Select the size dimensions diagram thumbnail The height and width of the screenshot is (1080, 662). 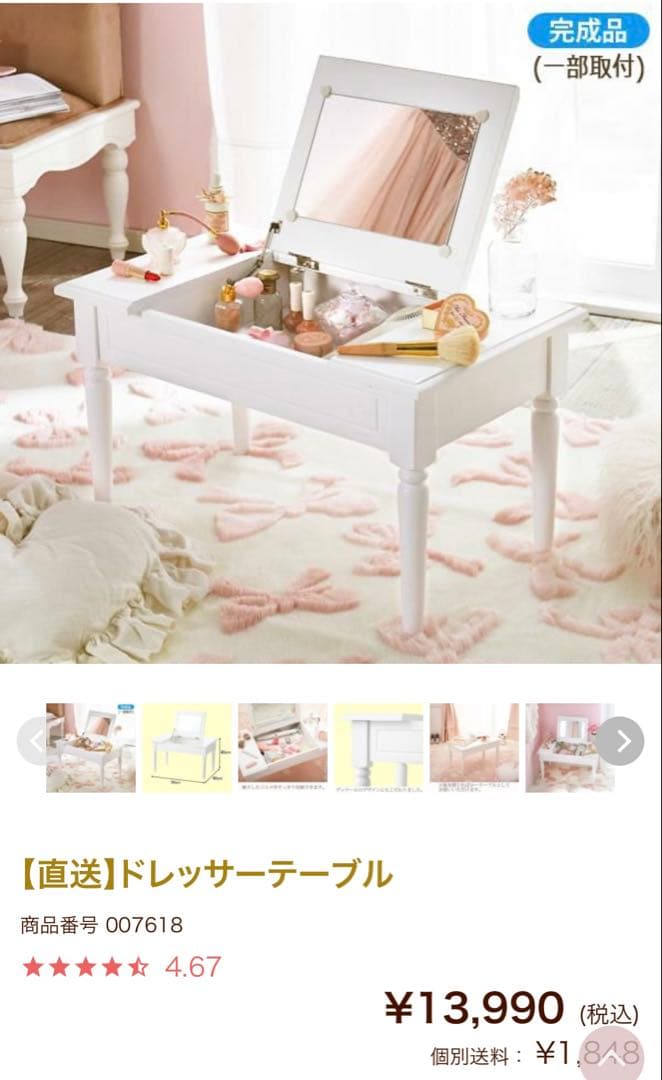point(186,747)
